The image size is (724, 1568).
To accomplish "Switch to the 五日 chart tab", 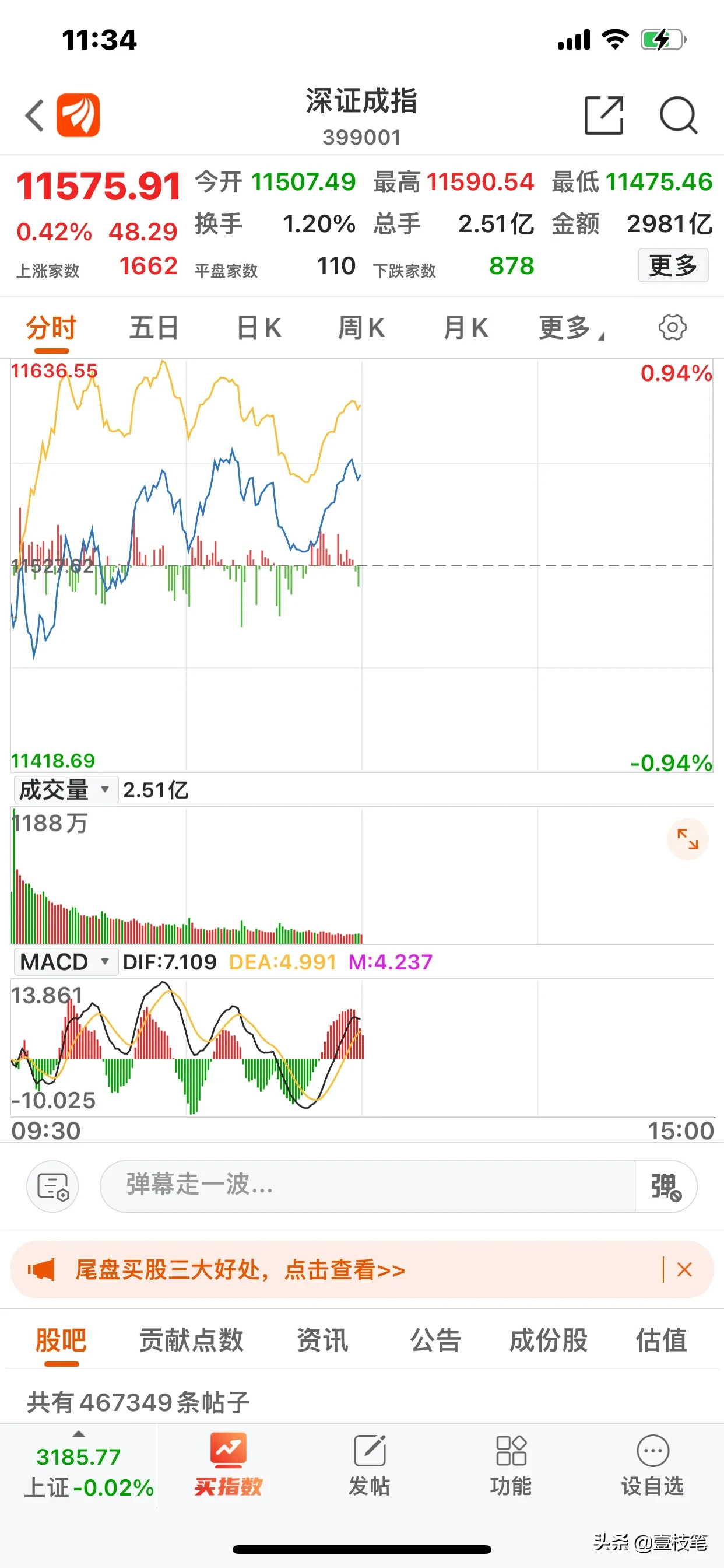I will pos(154,328).
